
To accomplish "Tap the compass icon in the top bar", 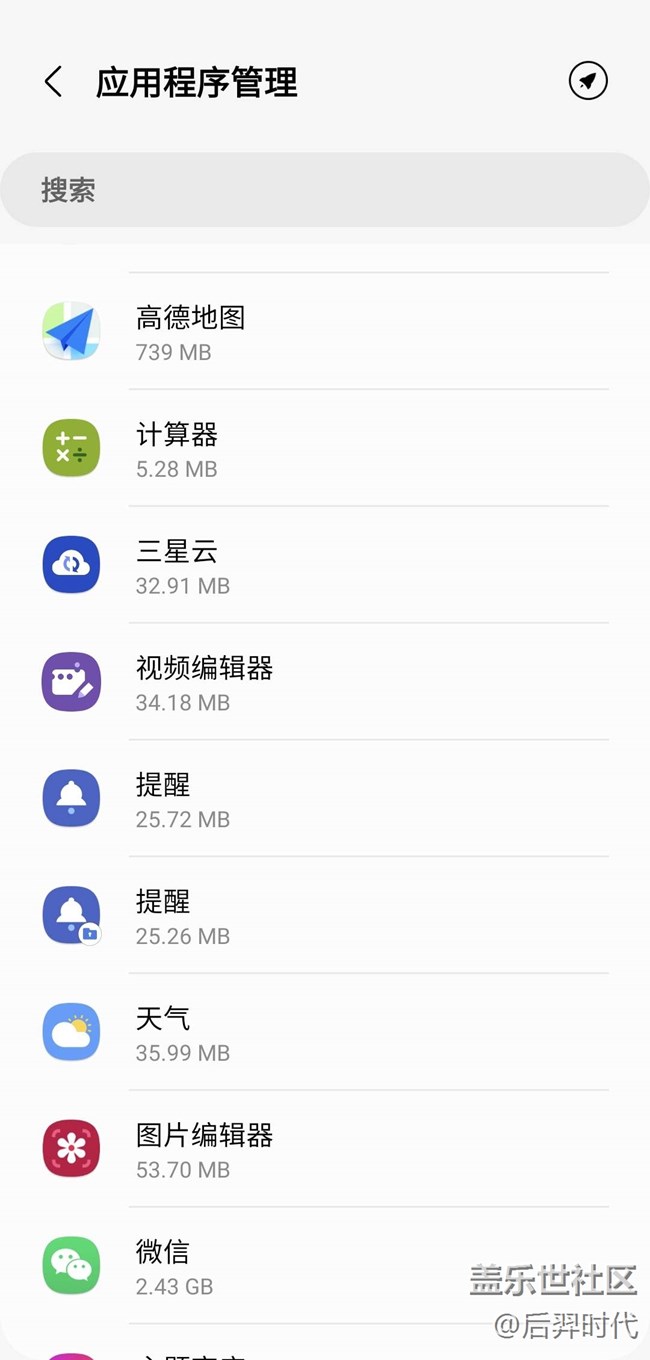I will (588, 81).
